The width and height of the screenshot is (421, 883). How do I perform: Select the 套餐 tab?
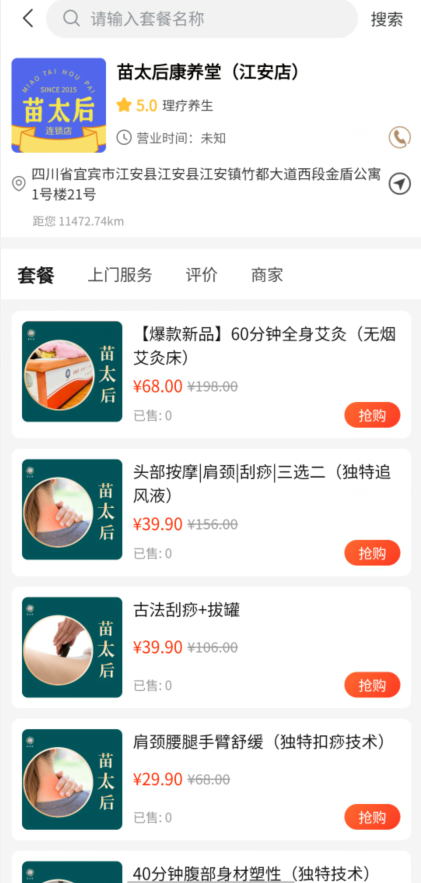click(35, 276)
